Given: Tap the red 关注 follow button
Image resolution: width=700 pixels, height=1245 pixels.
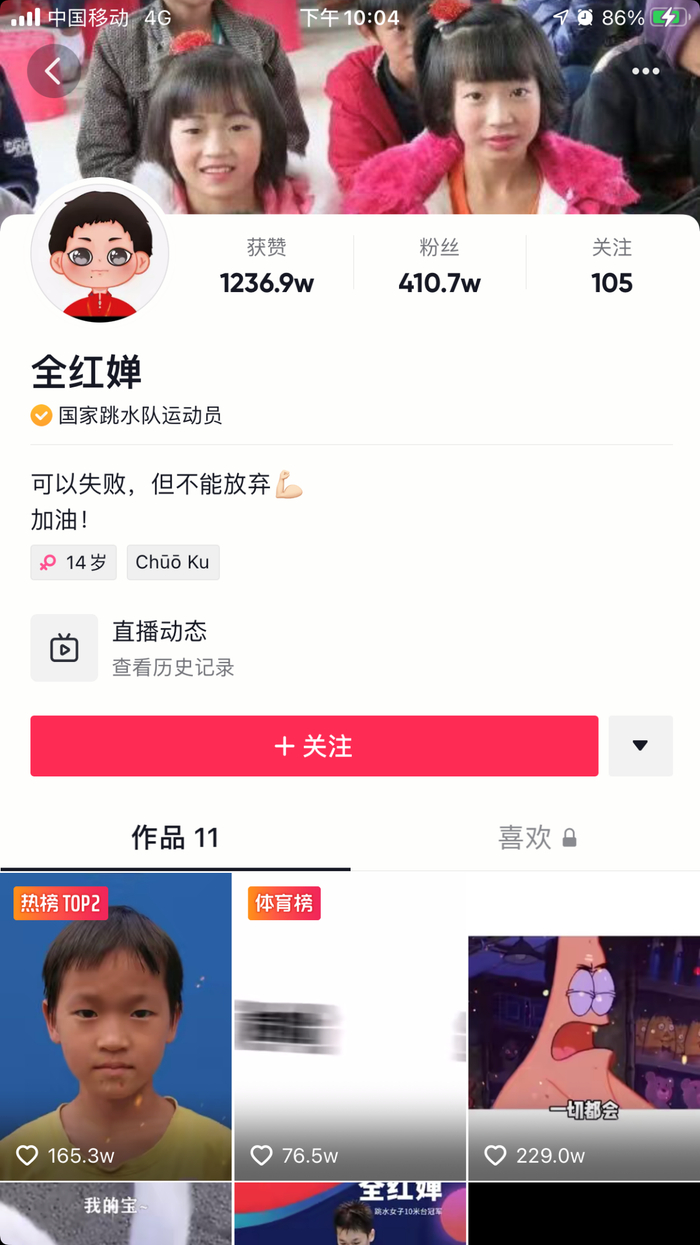Looking at the screenshot, I should (x=314, y=746).
